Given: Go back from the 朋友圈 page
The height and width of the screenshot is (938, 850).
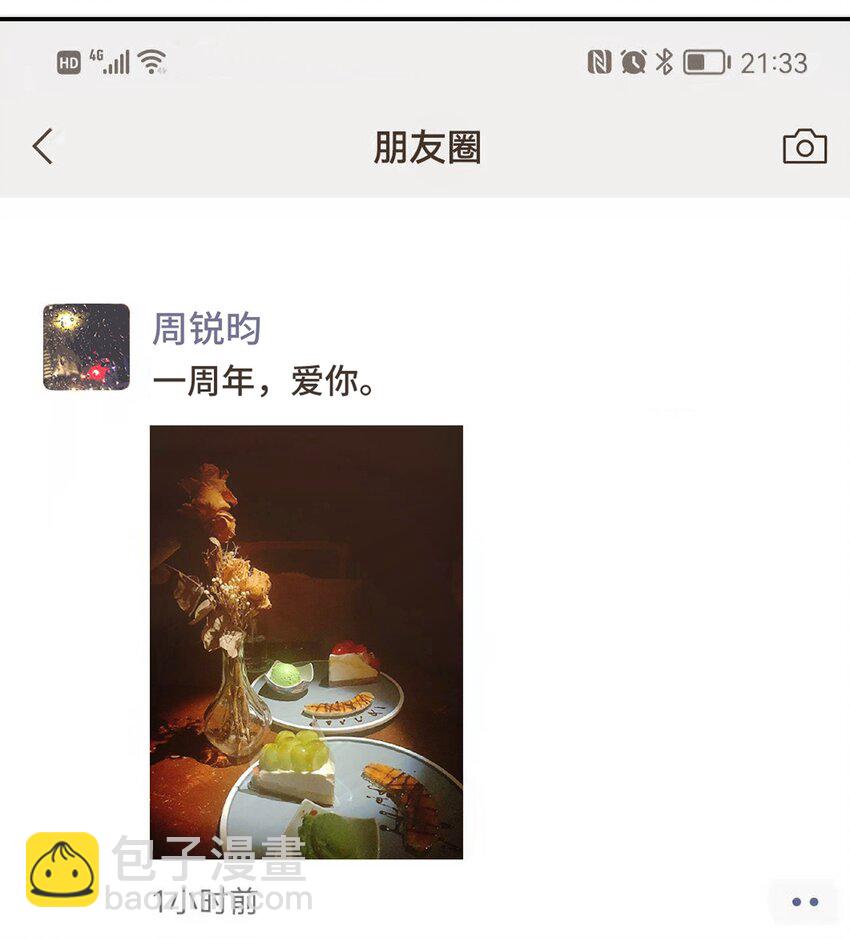Looking at the screenshot, I should pyautogui.click(x=43, y=147).
